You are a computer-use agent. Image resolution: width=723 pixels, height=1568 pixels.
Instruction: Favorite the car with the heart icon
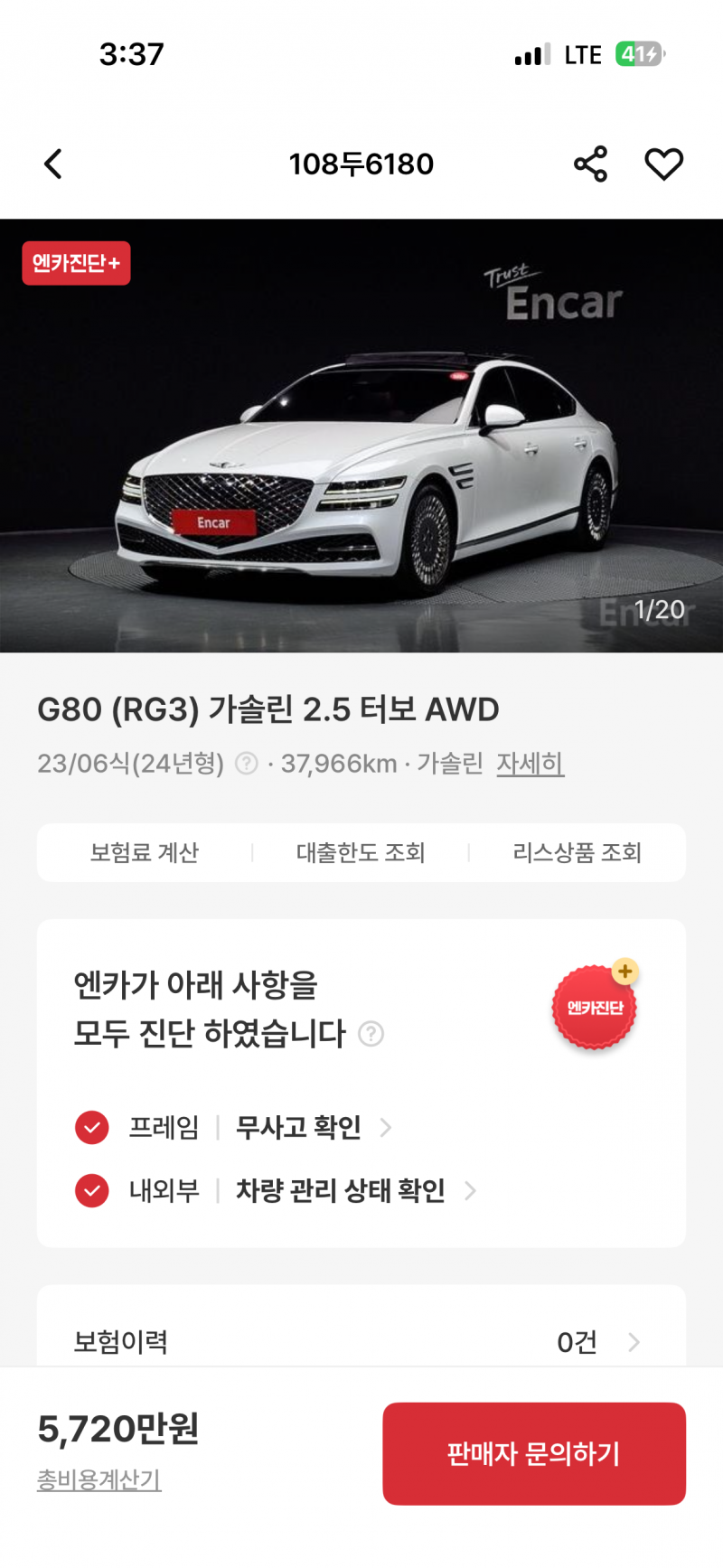click(x=664, y=164)
